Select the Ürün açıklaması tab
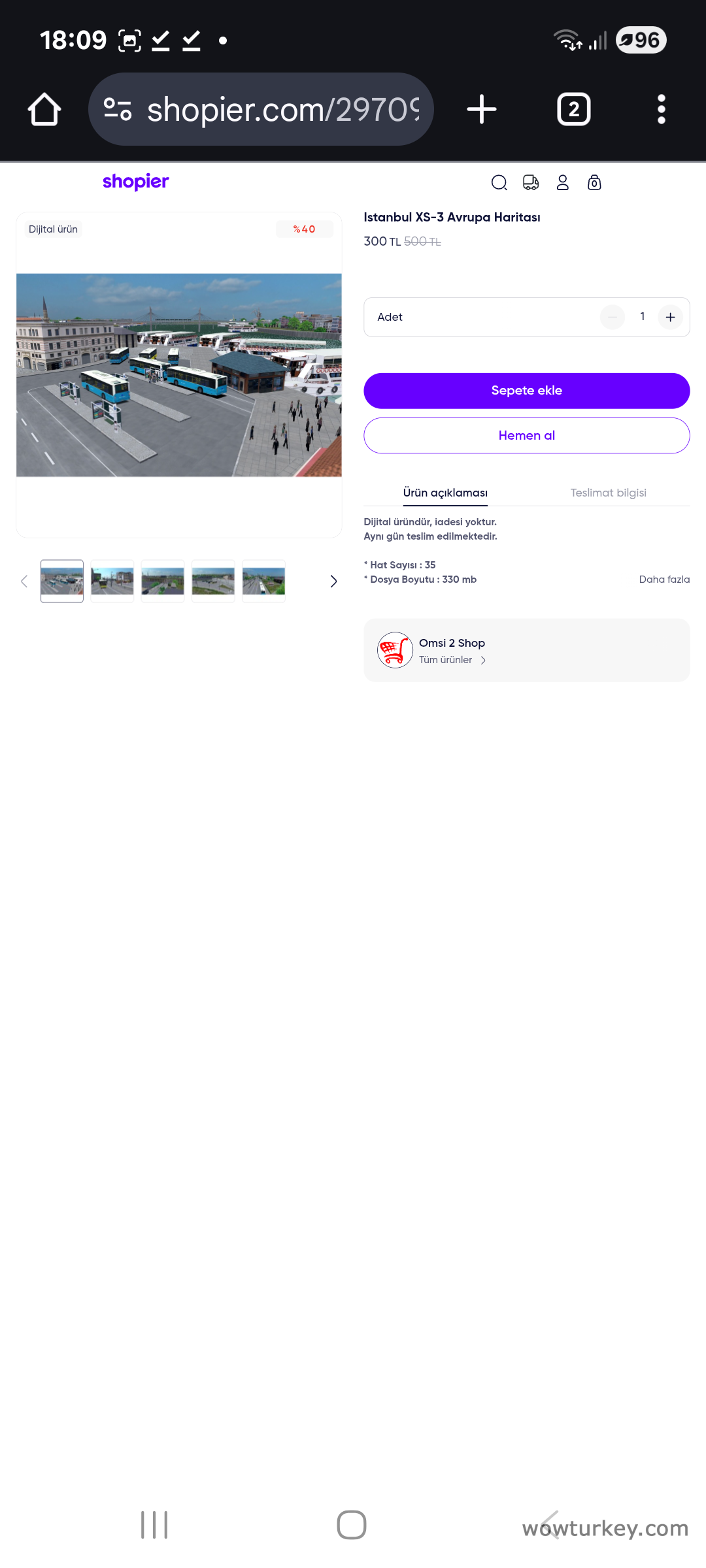The width and height of the screenshot is (706, 1568). [445, 493]
